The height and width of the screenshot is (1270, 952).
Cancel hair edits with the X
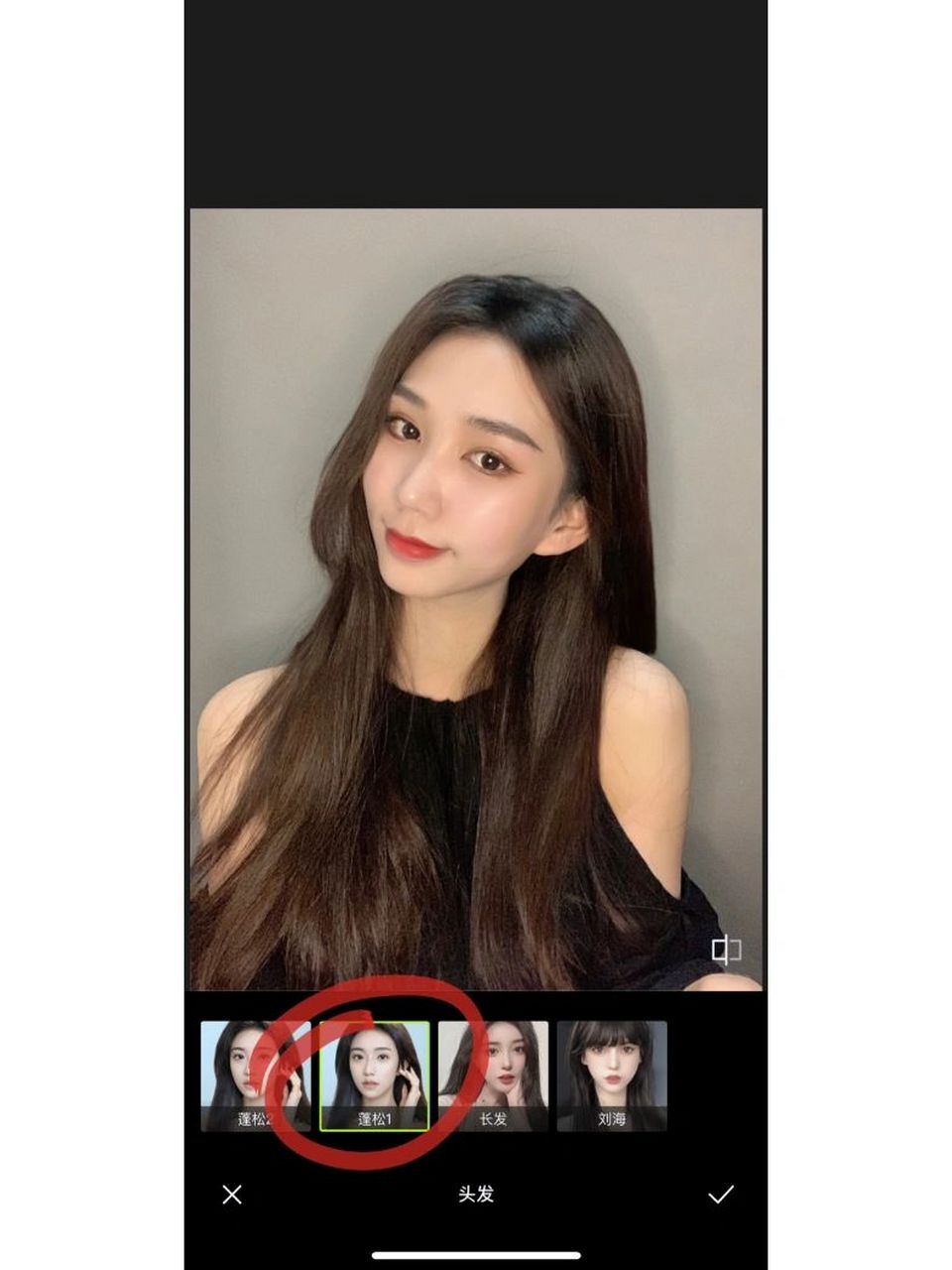click(x=232, y=1195)
